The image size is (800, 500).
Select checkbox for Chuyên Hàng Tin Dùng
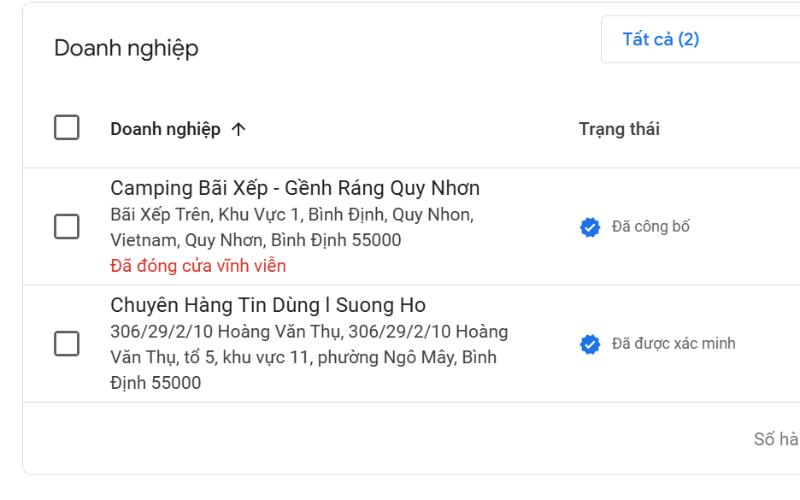pos(67,344)
